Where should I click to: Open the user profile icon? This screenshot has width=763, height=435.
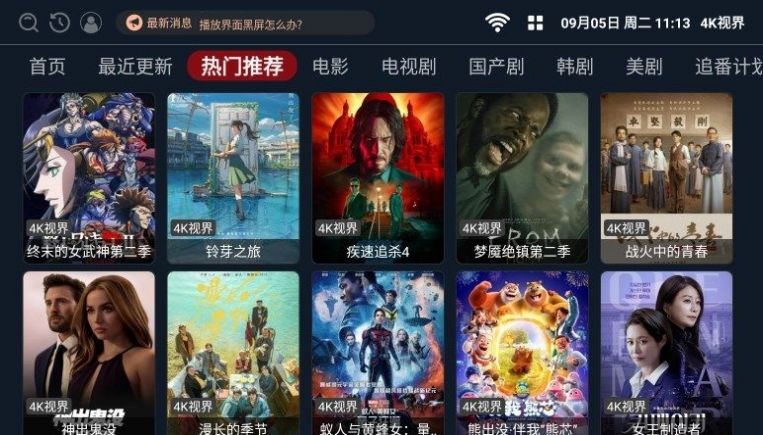[x=90, y=23]
